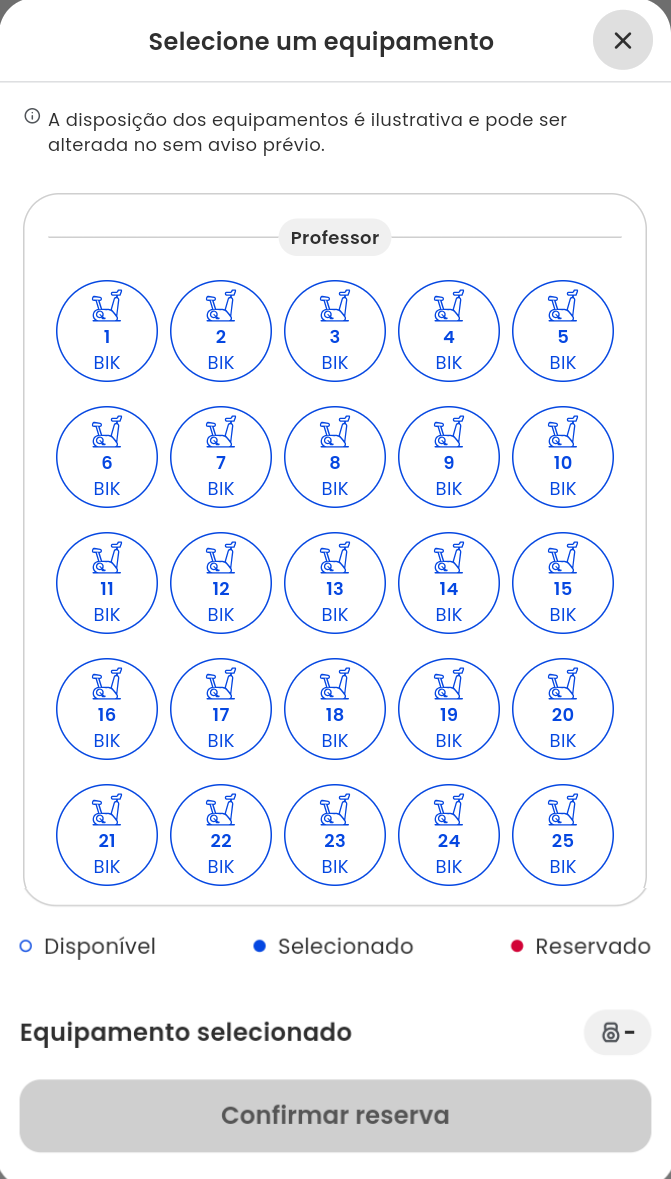The height and width of the screenshot is (1179, 671).
Task: Choose bike 18
Action: pyautogui.click(x=335, y=709)
